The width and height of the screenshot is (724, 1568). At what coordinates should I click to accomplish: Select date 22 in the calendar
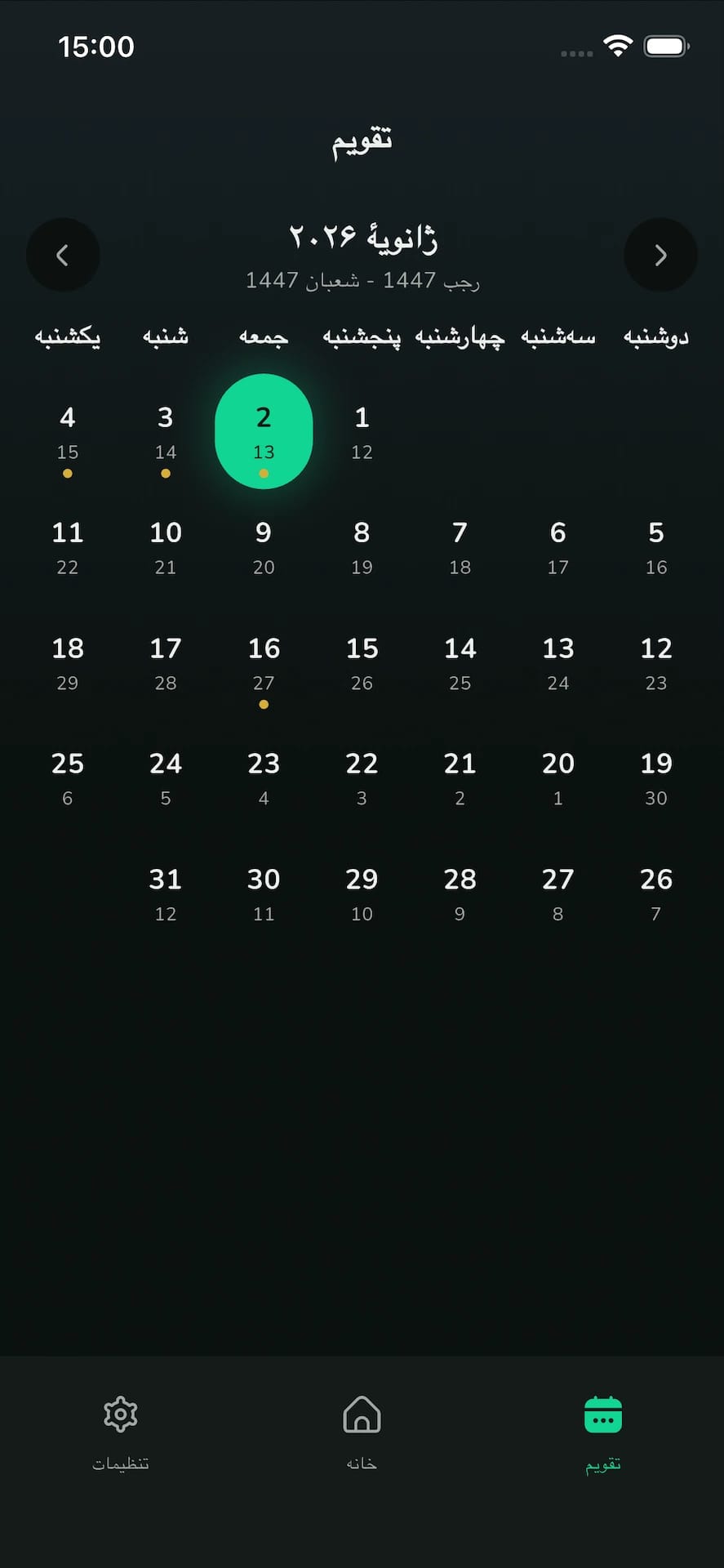pyautogui.click(x=362, y=777)
